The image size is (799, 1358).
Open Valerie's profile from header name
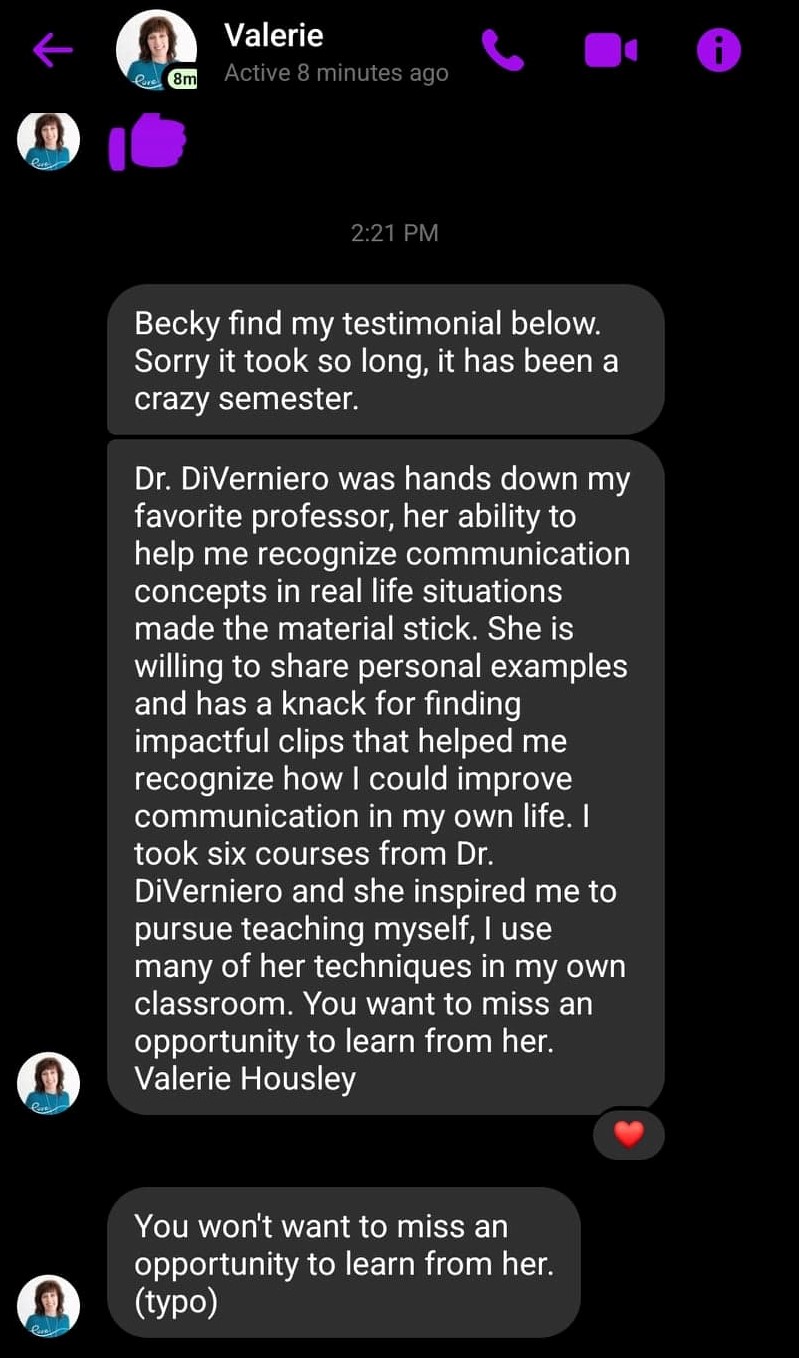[x=274, y=36]
